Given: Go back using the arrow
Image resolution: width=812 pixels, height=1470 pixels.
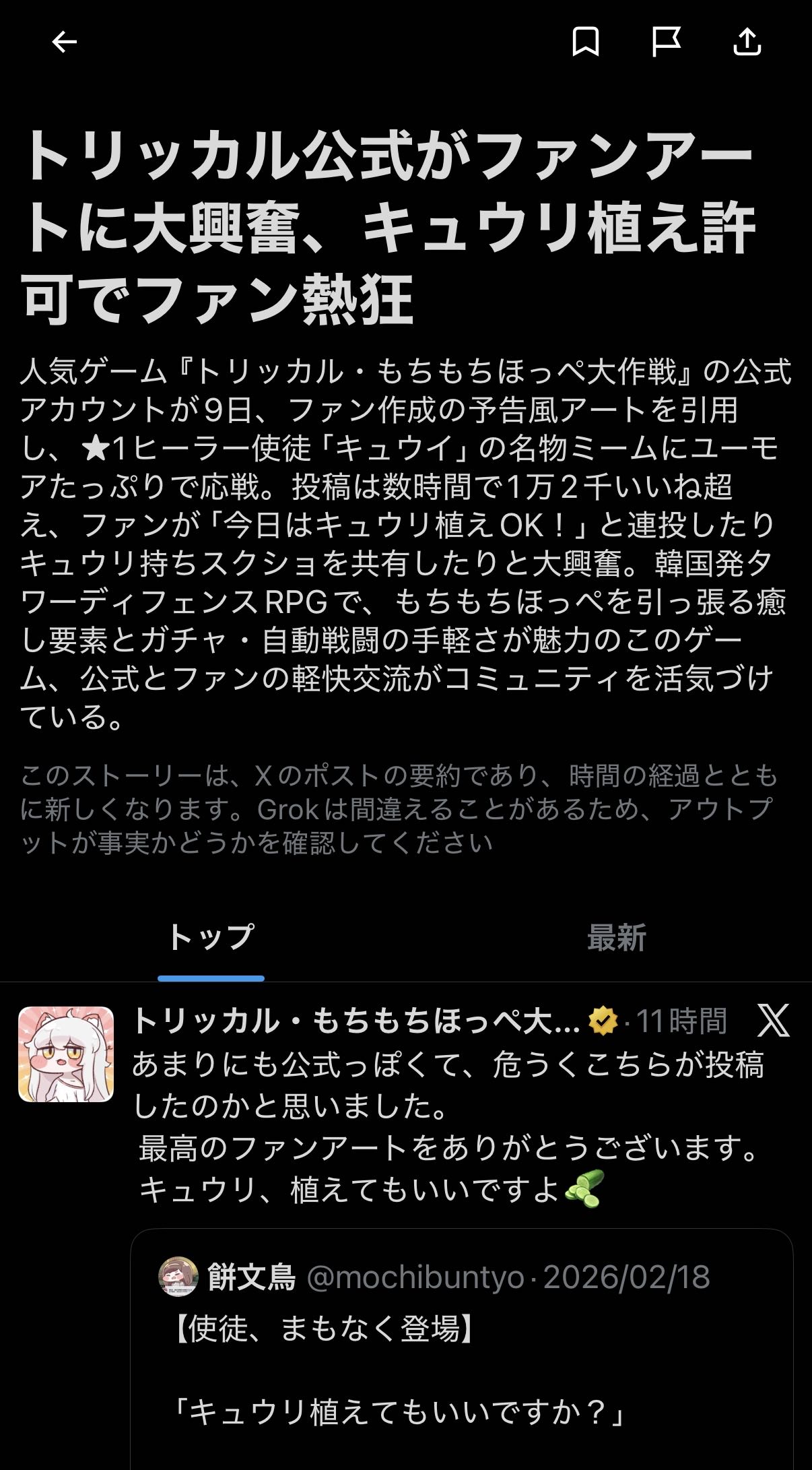Looking at the screenshot, I should pos(65,42).
